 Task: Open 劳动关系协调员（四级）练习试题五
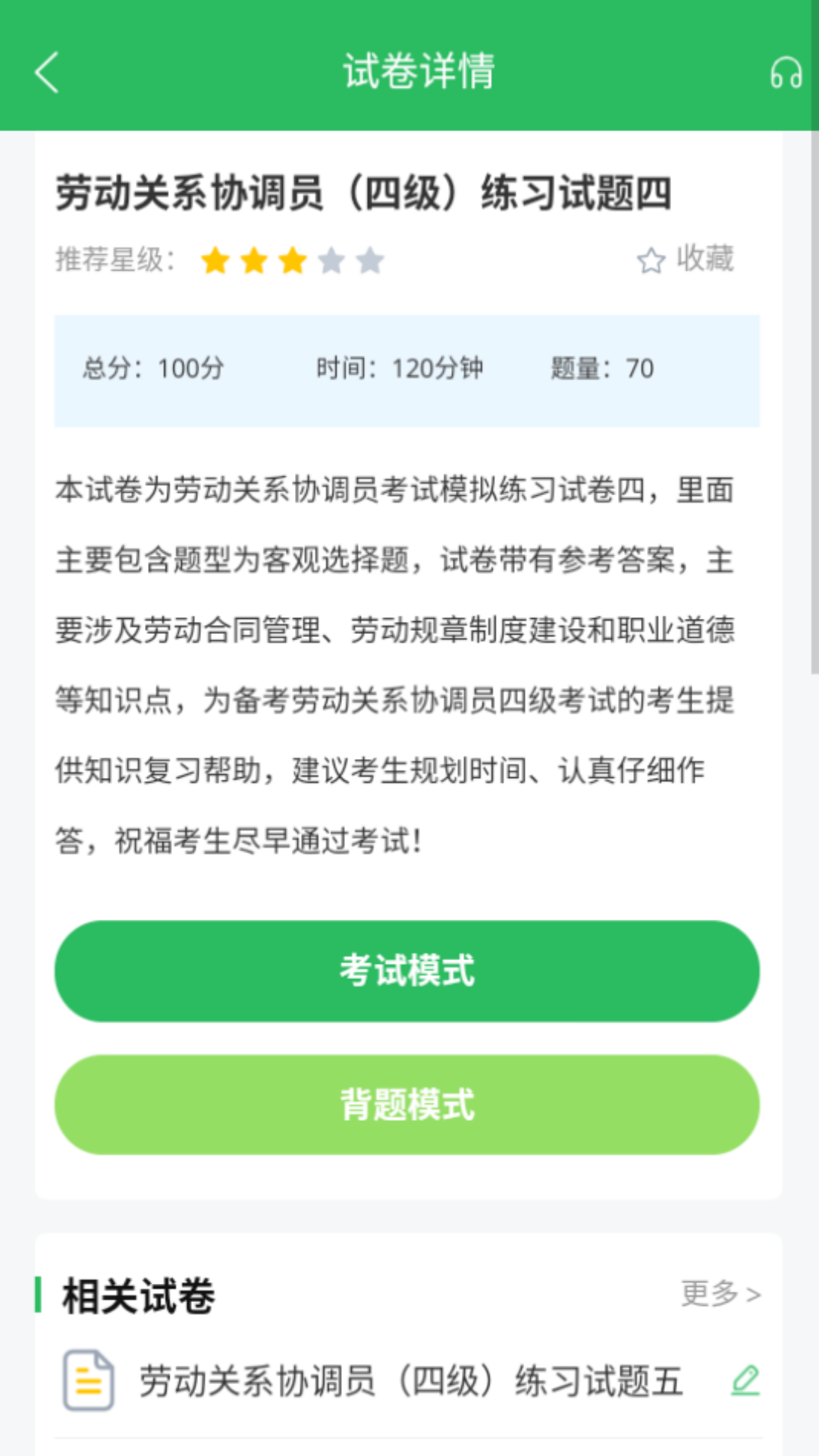click(x=409, y=1380)
